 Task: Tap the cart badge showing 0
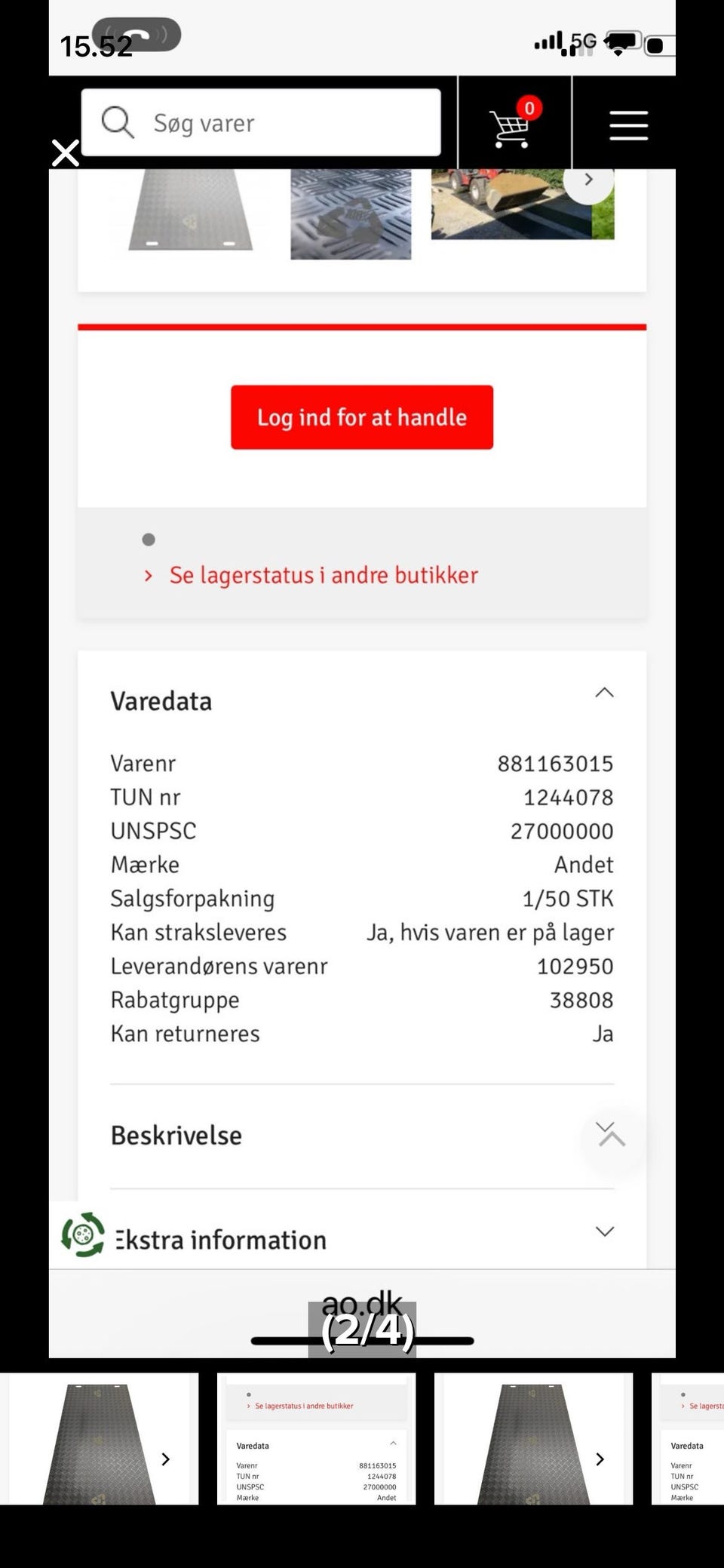529,108
